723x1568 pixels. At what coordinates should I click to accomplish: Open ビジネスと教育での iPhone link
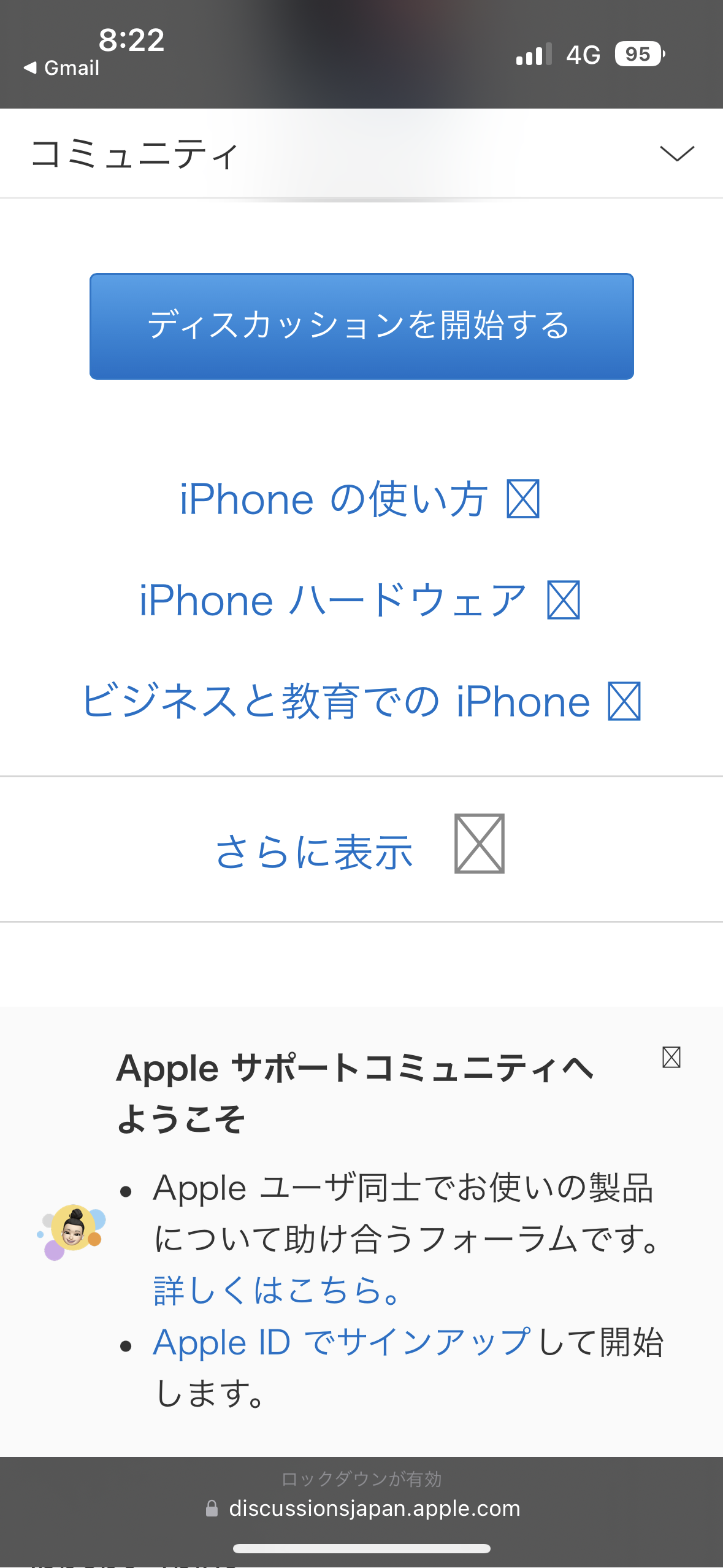(x=361, y=701)
